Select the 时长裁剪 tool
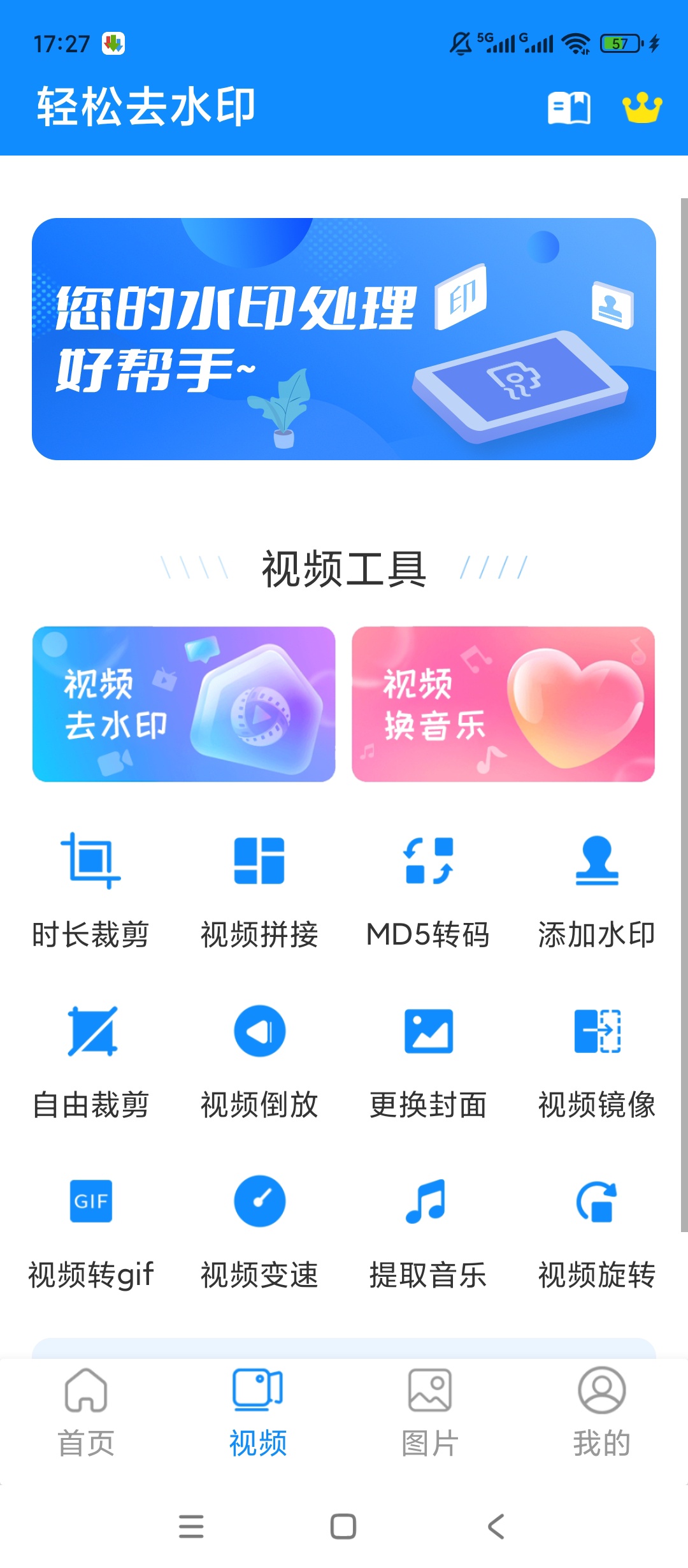Viewport: 688px width, 1568px height. 90,891
